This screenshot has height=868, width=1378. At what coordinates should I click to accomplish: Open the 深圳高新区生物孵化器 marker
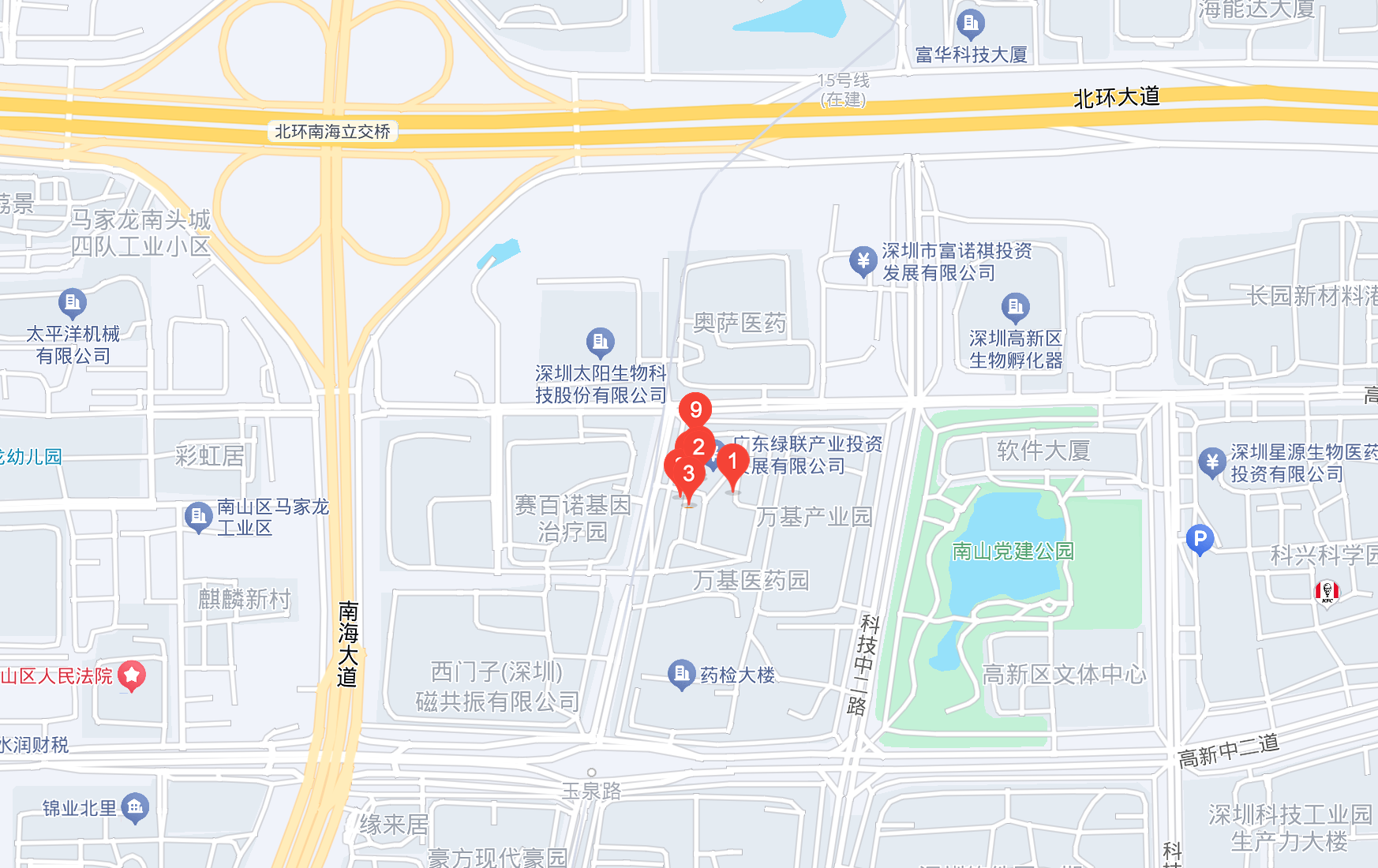pyautogui.click(x=1016, y=307)
